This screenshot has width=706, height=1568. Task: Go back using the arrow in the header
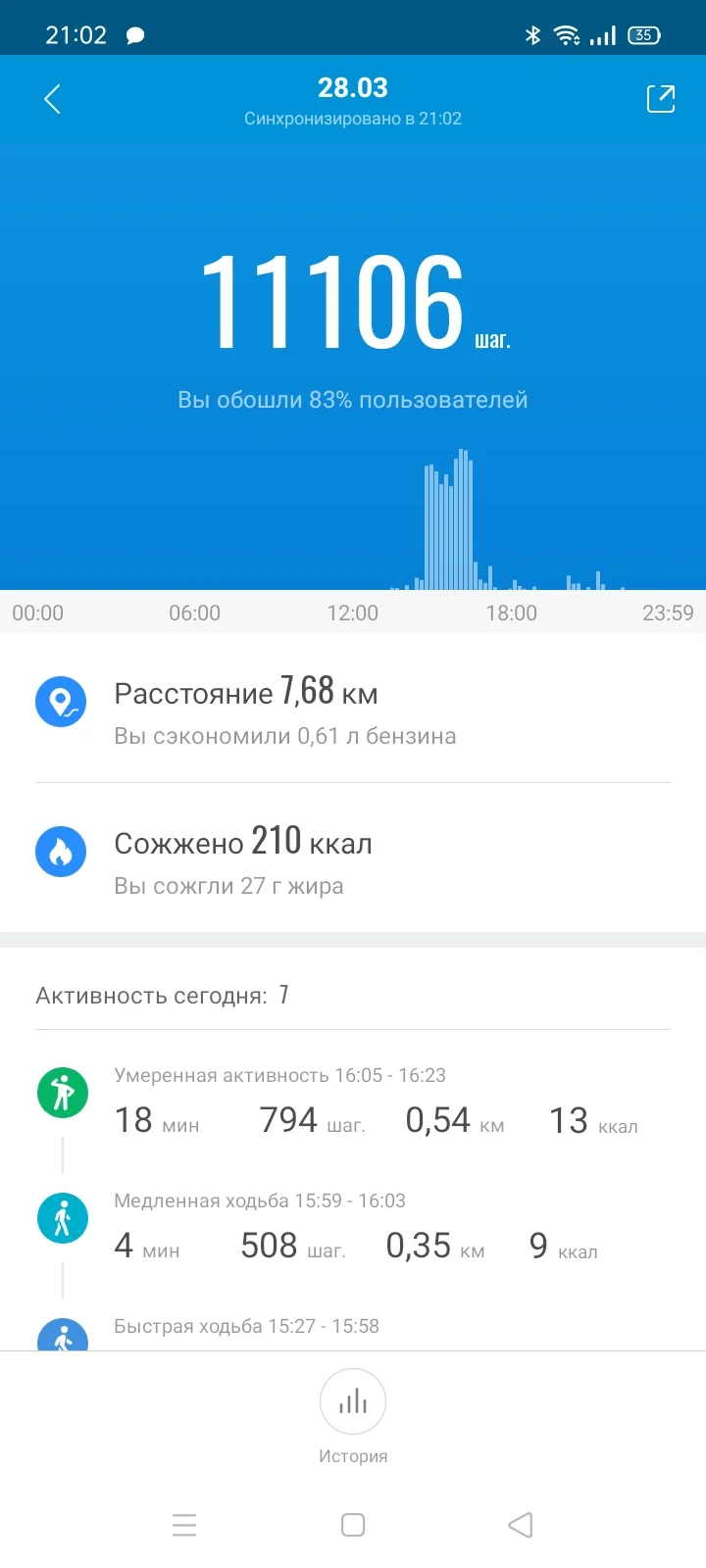tap(52, 98)
